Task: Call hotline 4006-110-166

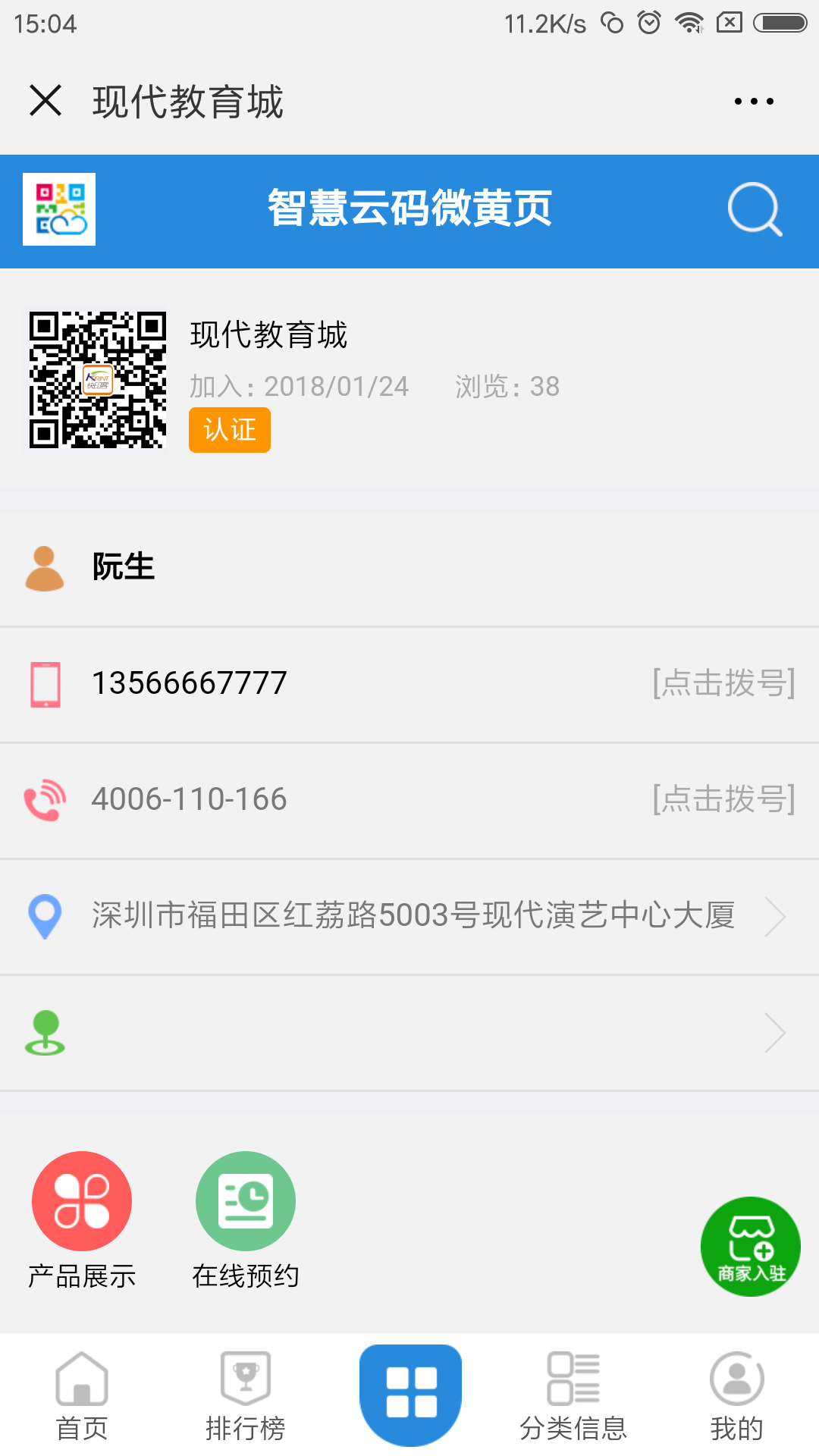Action: click(723, 799)
